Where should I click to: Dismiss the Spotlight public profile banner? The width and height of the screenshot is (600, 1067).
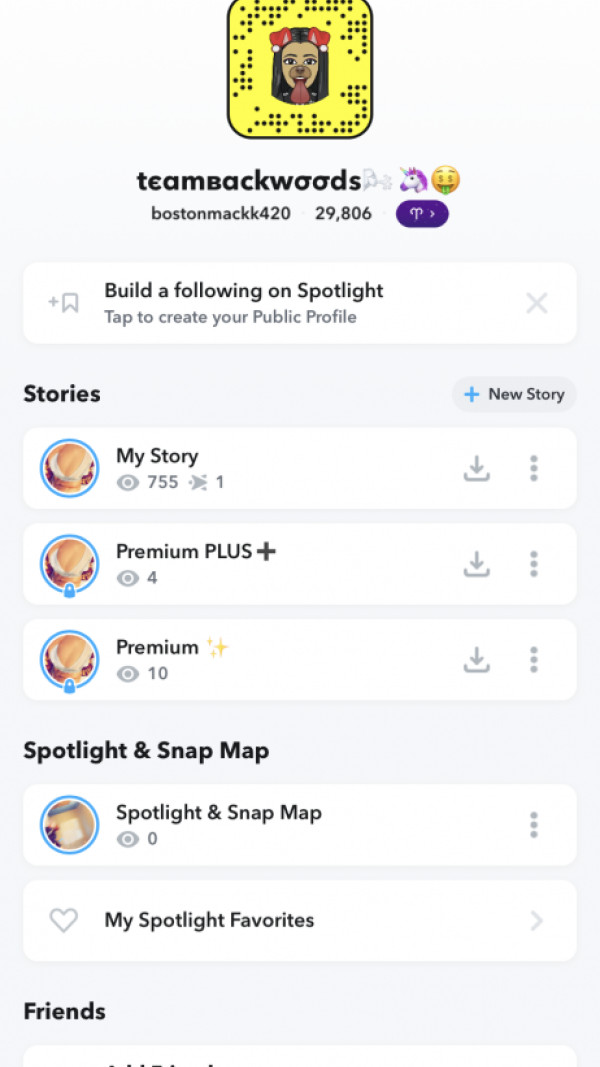(x=537, y=303)
